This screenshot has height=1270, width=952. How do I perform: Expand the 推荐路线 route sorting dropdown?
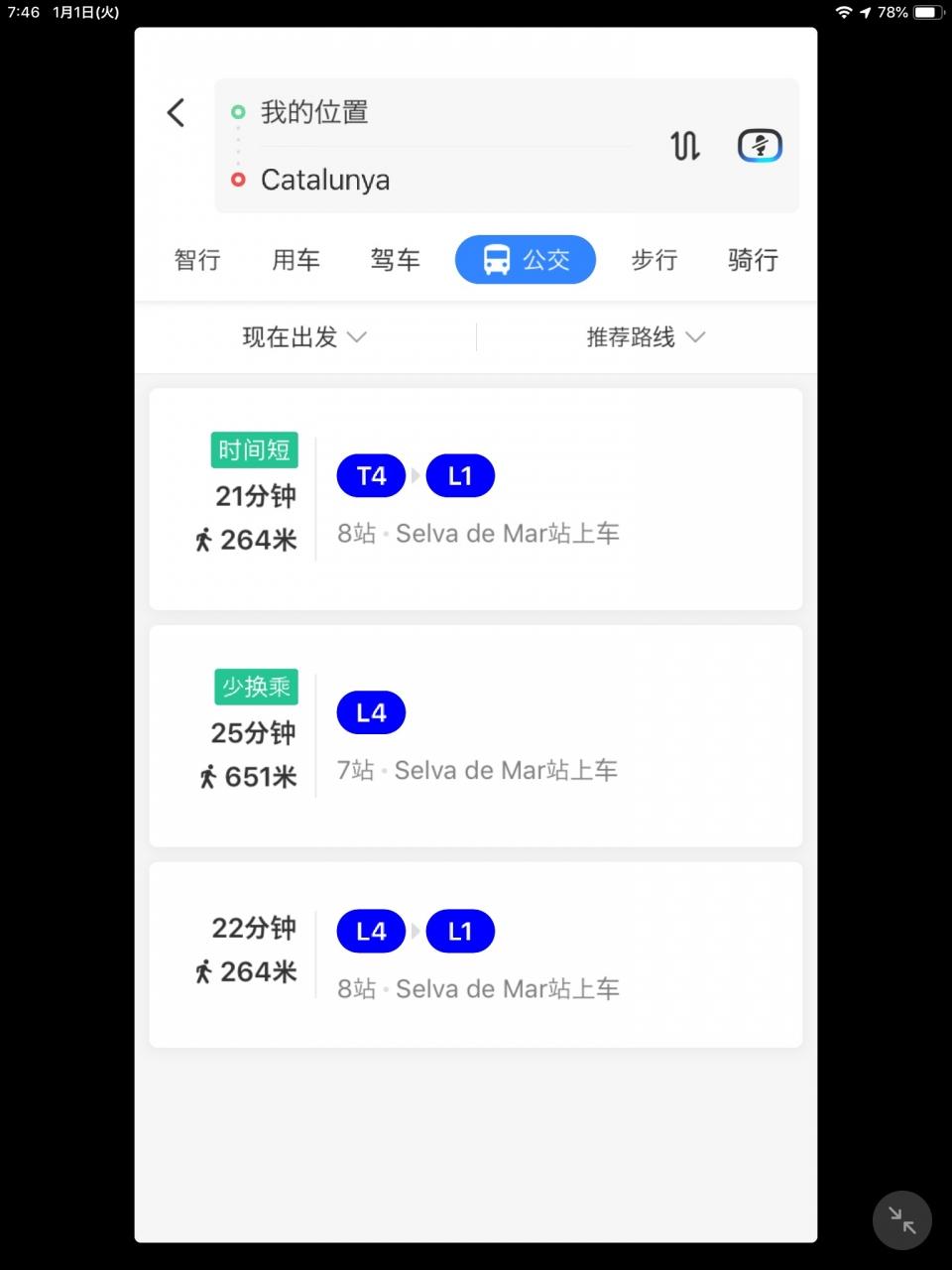[646, 337]
